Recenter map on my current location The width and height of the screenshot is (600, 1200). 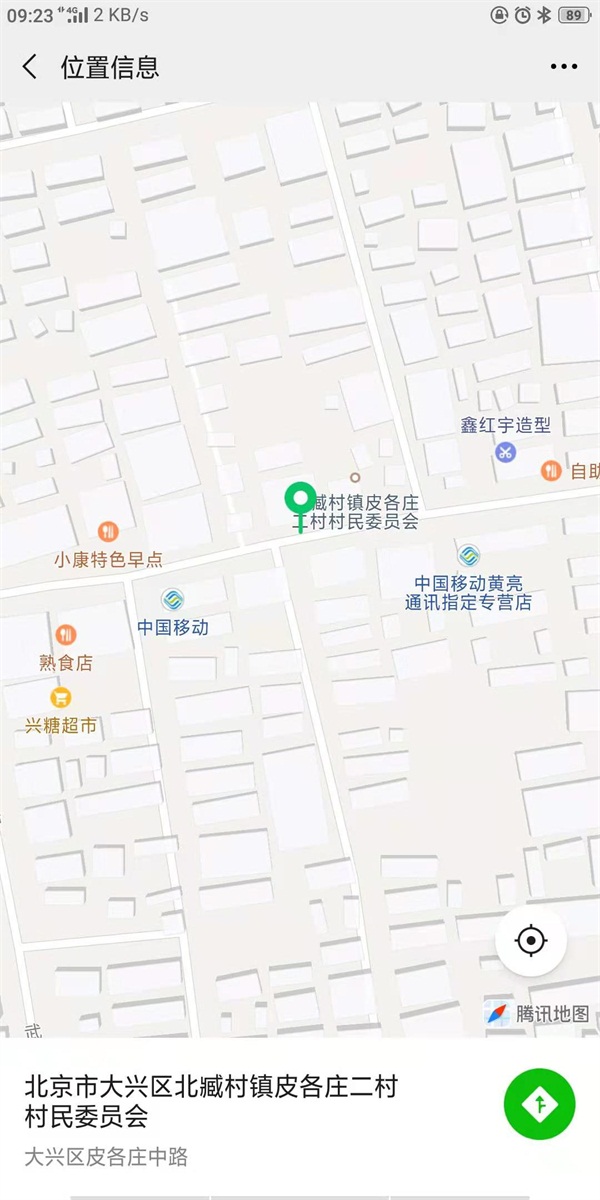(531, 941)
